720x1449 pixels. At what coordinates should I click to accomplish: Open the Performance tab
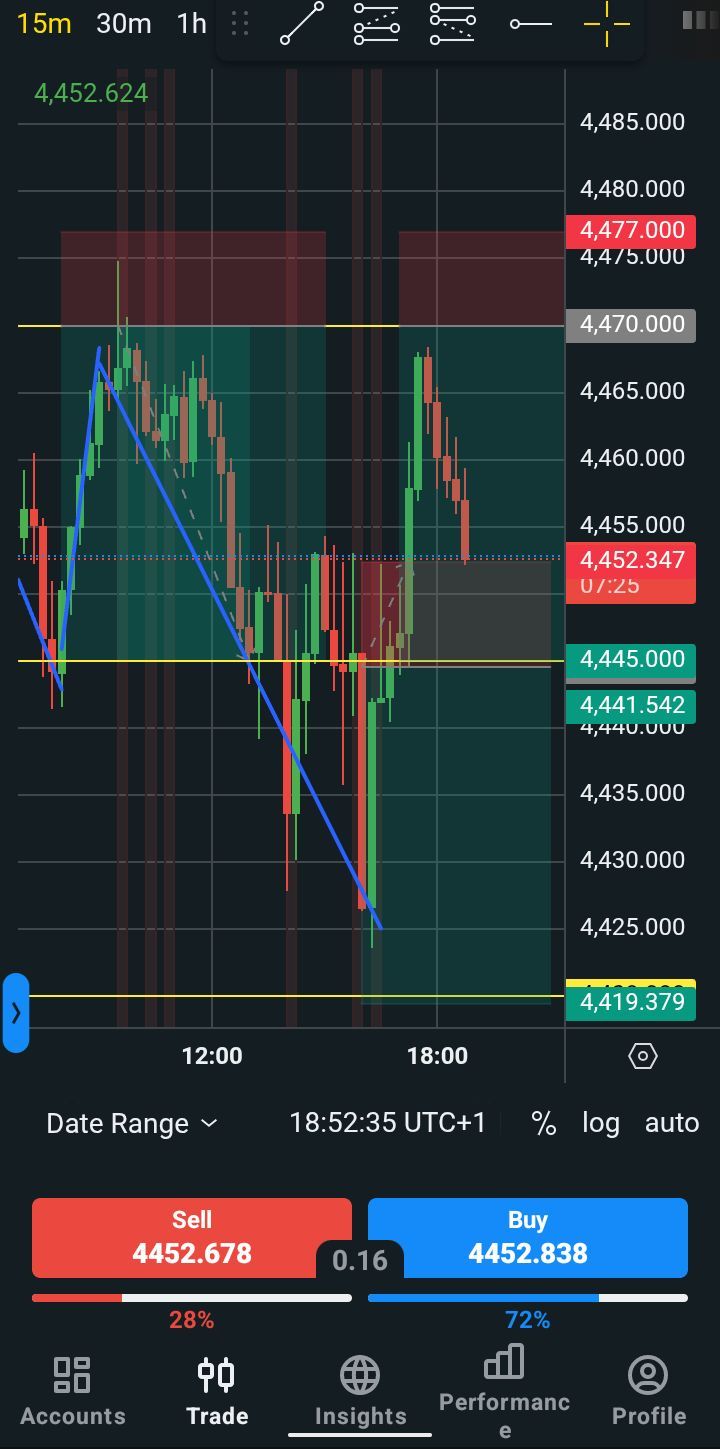(x=504, y=1391)
